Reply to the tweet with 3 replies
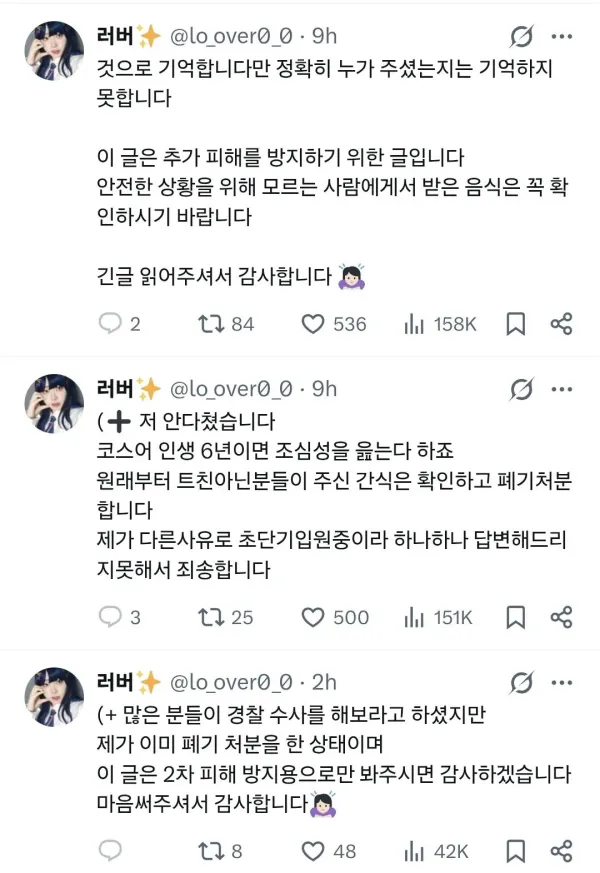The height and width of the screenshot is (873, 600). pos(111,617)
